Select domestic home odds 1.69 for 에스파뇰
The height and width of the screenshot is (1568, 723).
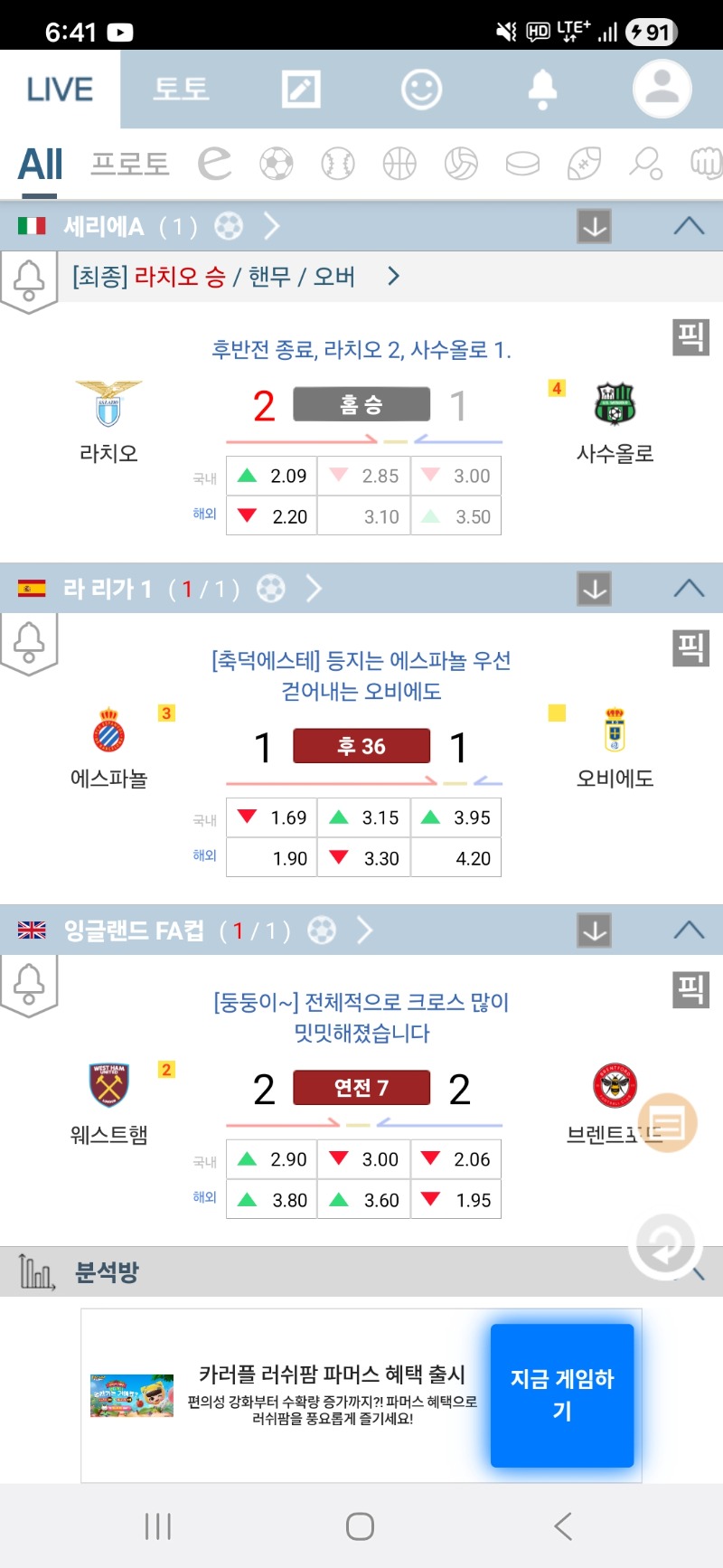coord(272,817)
